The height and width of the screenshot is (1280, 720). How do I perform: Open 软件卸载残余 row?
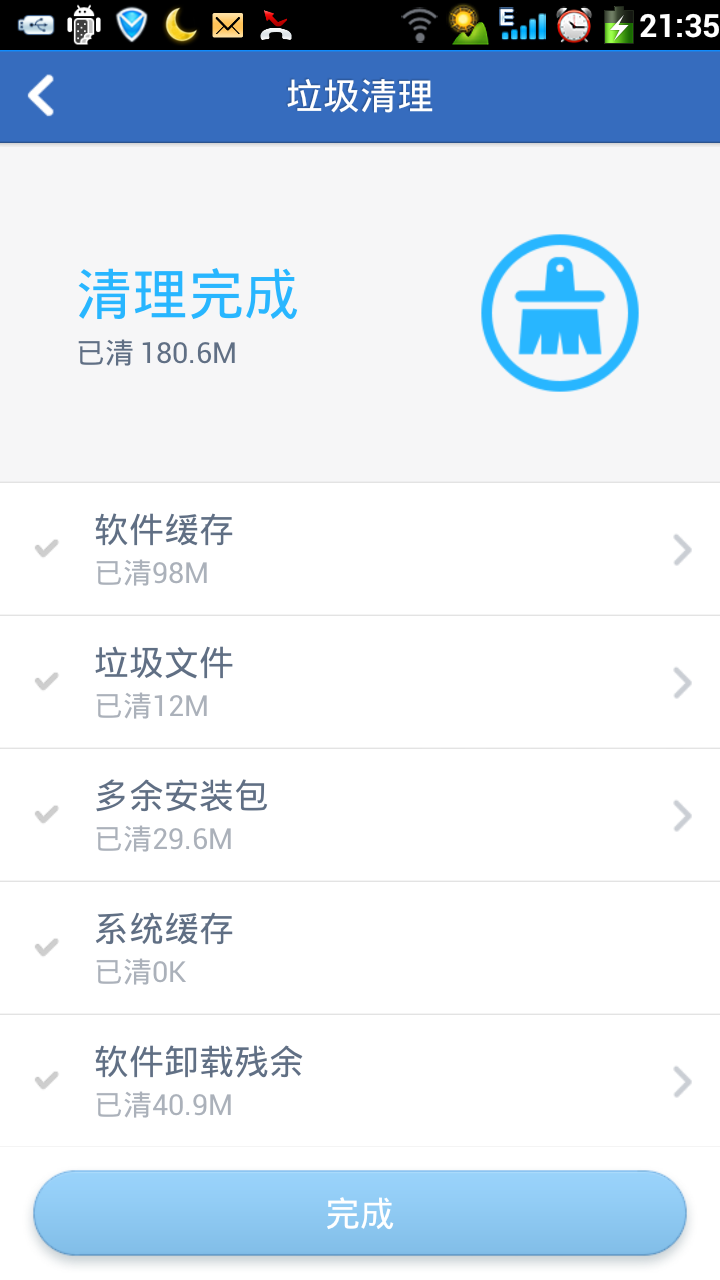coord(360,1081)
